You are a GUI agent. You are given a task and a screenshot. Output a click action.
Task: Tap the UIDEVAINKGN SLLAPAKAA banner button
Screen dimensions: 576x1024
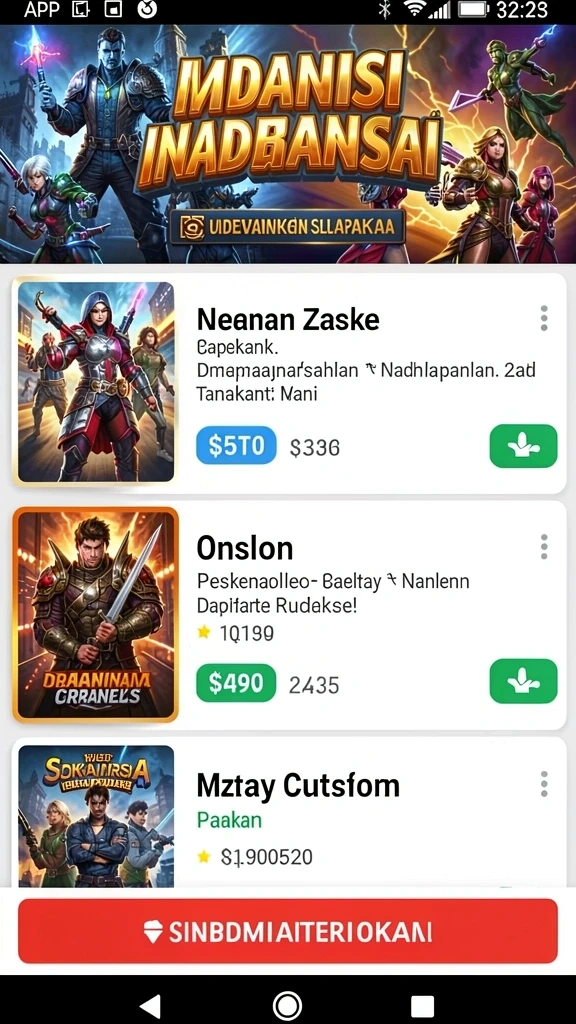click(287, 227)
